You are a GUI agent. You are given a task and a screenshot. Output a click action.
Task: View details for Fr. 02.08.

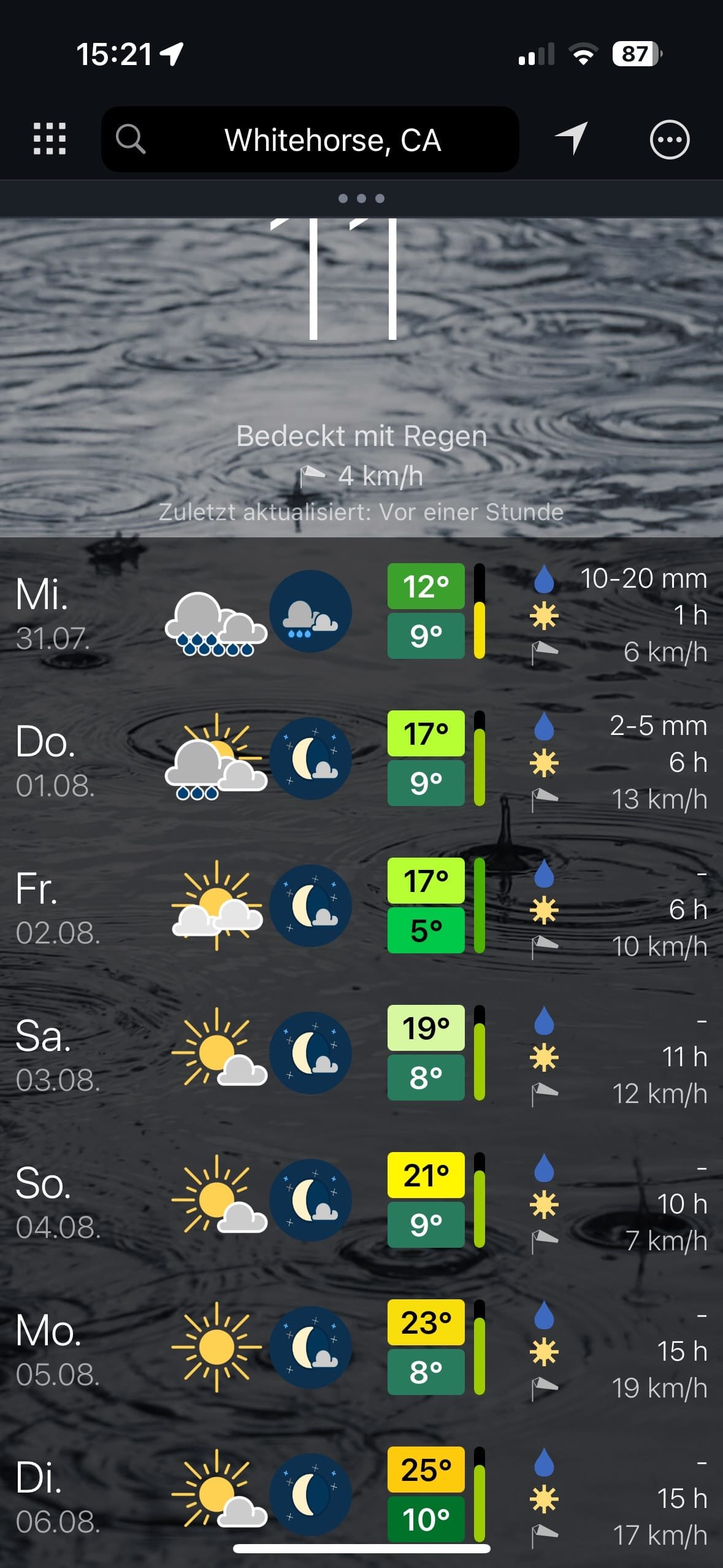pyautogui.click(x=361, y=907)
